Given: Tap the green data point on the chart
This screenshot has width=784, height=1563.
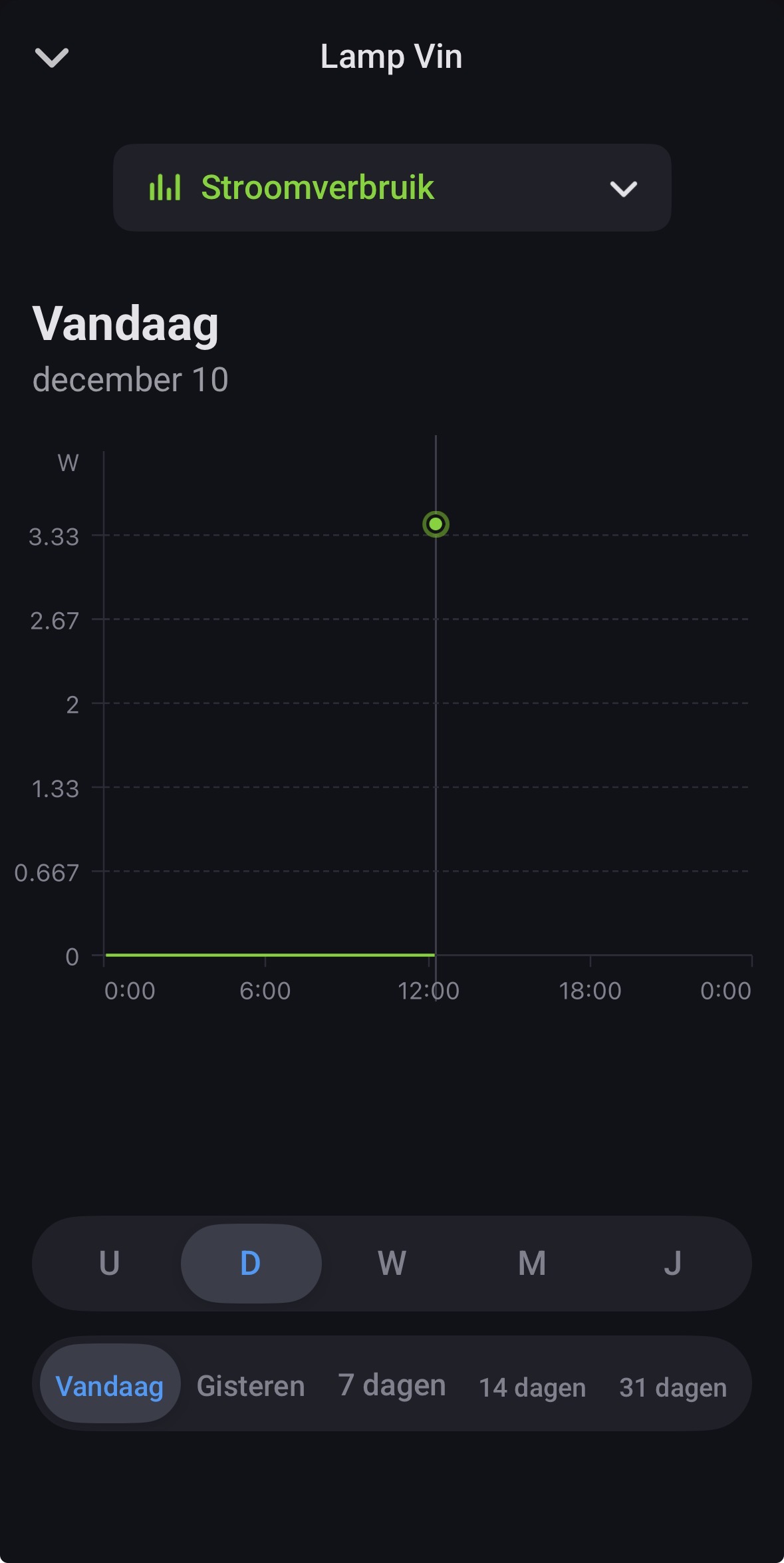Looking at the screenshot, I should click(x=436, y=524).
